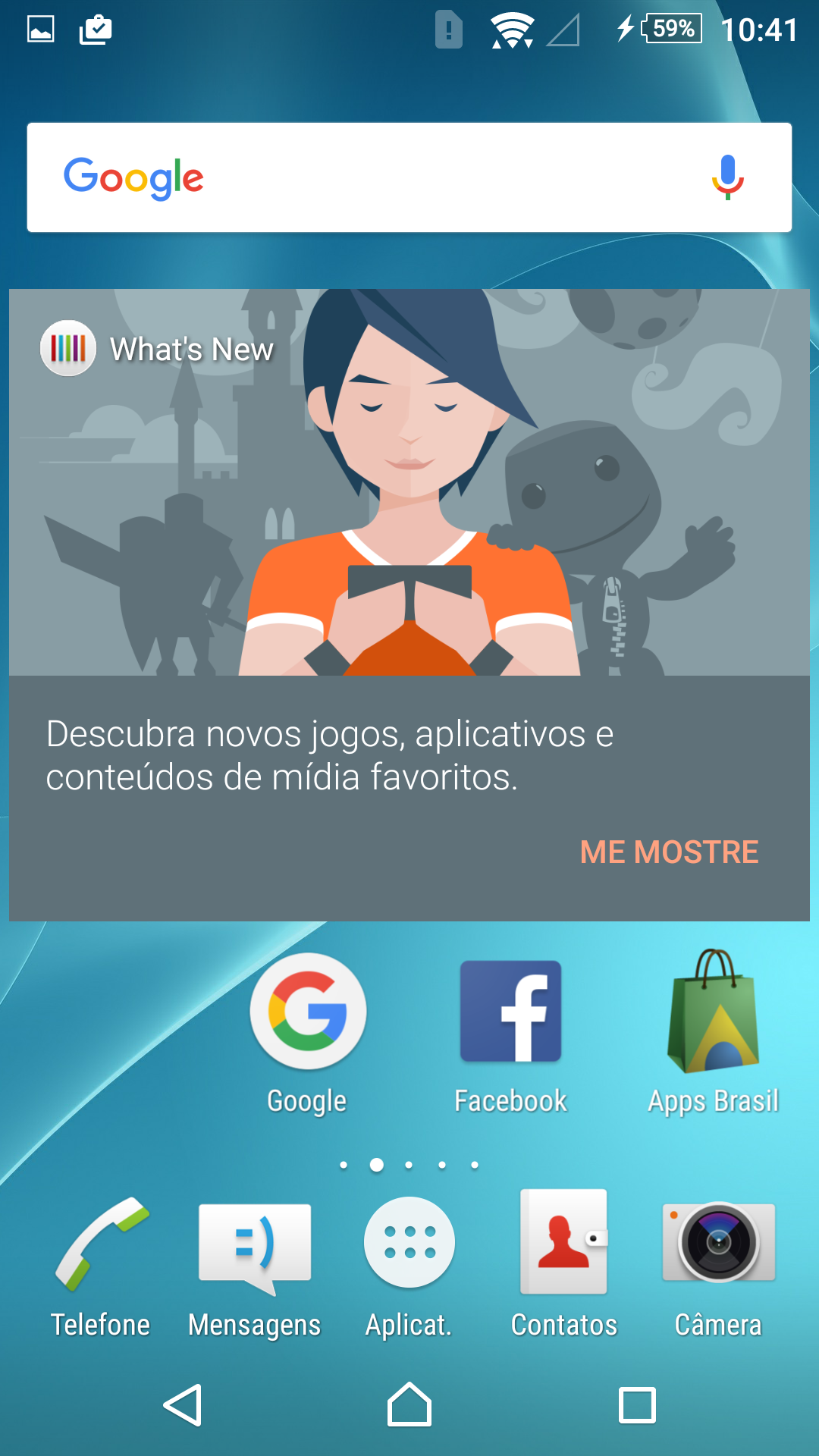
Task: Open the Telefone dialer
Action: [100, 1268]
